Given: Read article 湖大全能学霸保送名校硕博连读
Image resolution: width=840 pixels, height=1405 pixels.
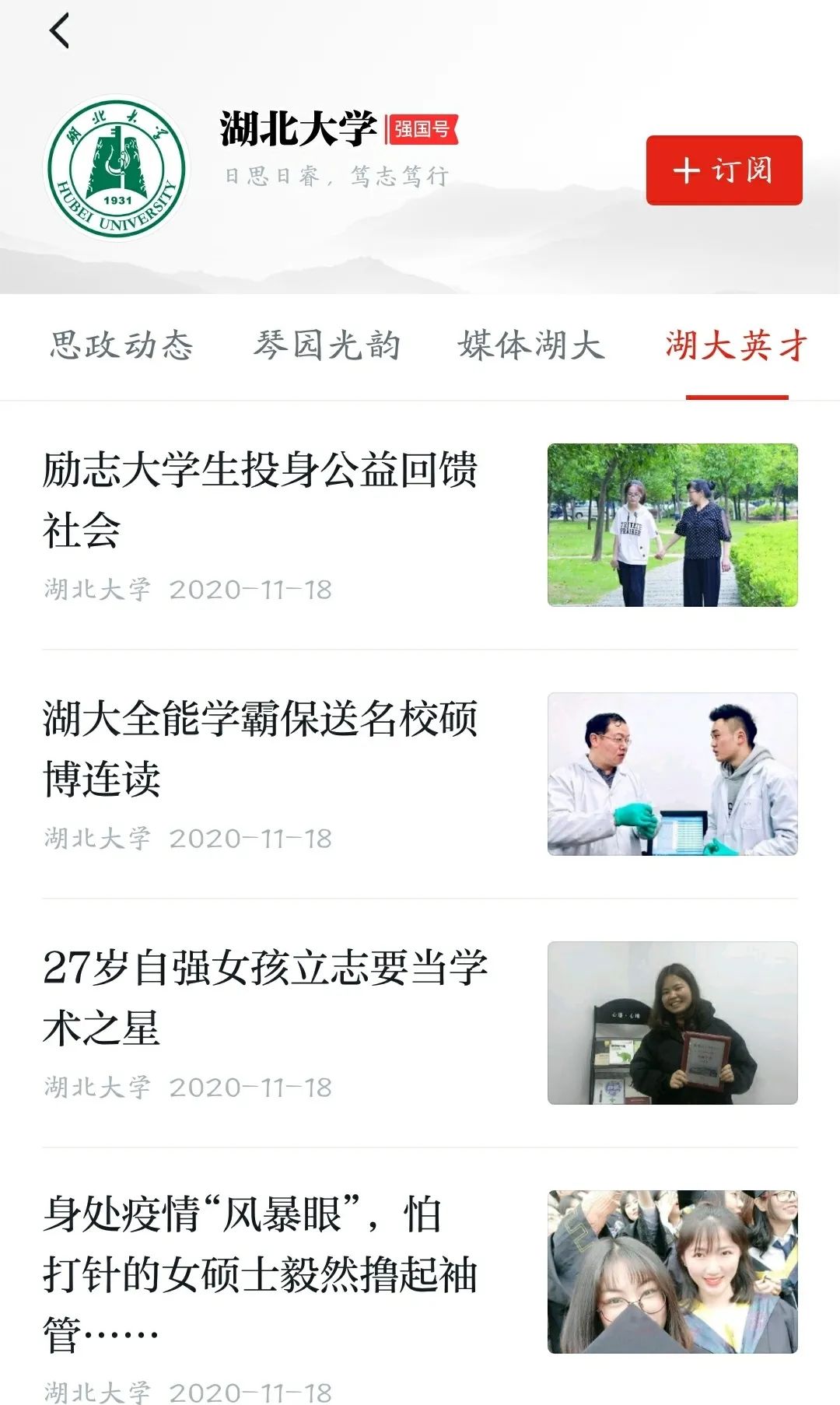Looking at the screenshot, I should (x=261, y=748).
